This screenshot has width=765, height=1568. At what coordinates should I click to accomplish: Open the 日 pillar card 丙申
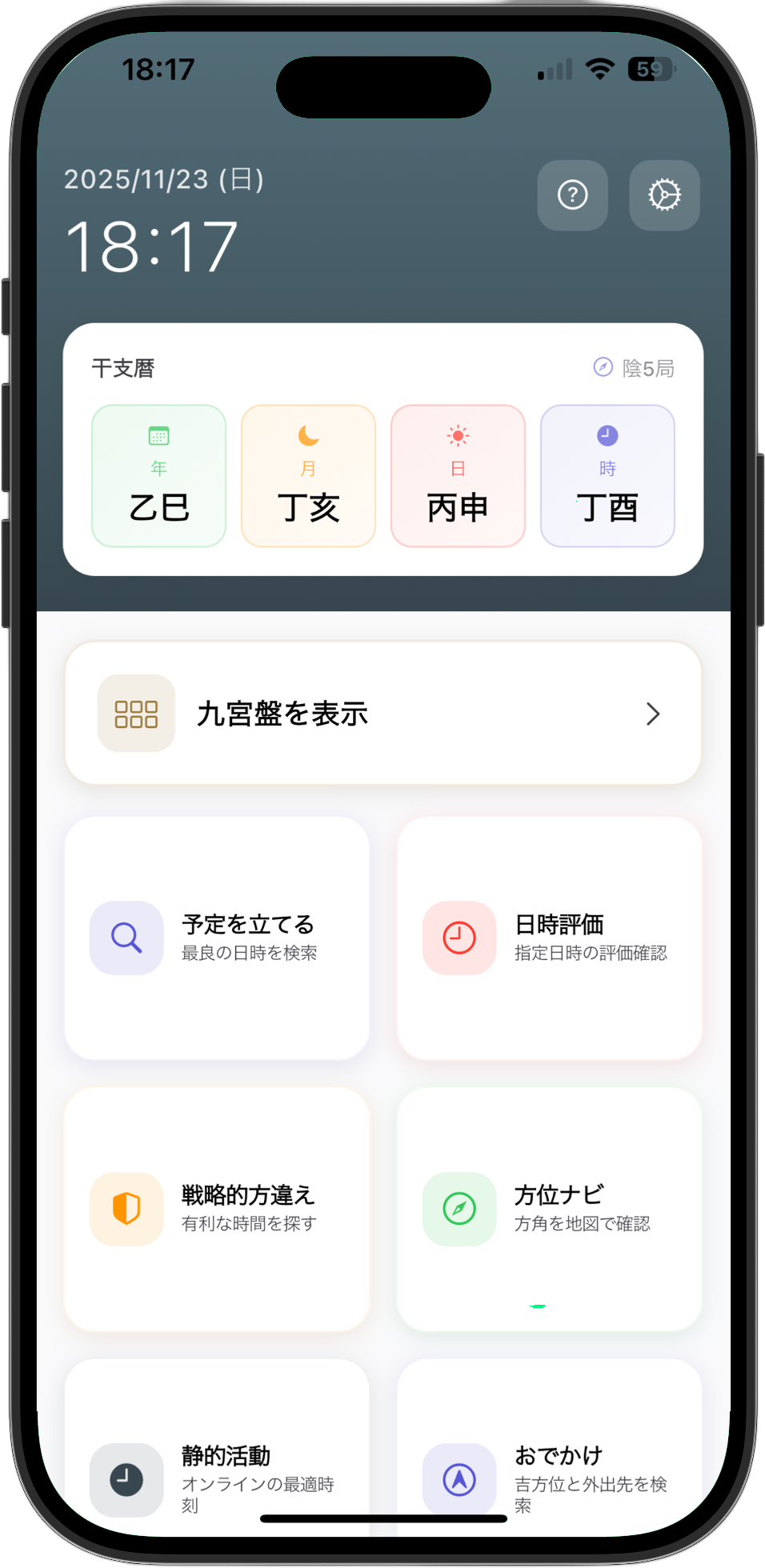458,475
